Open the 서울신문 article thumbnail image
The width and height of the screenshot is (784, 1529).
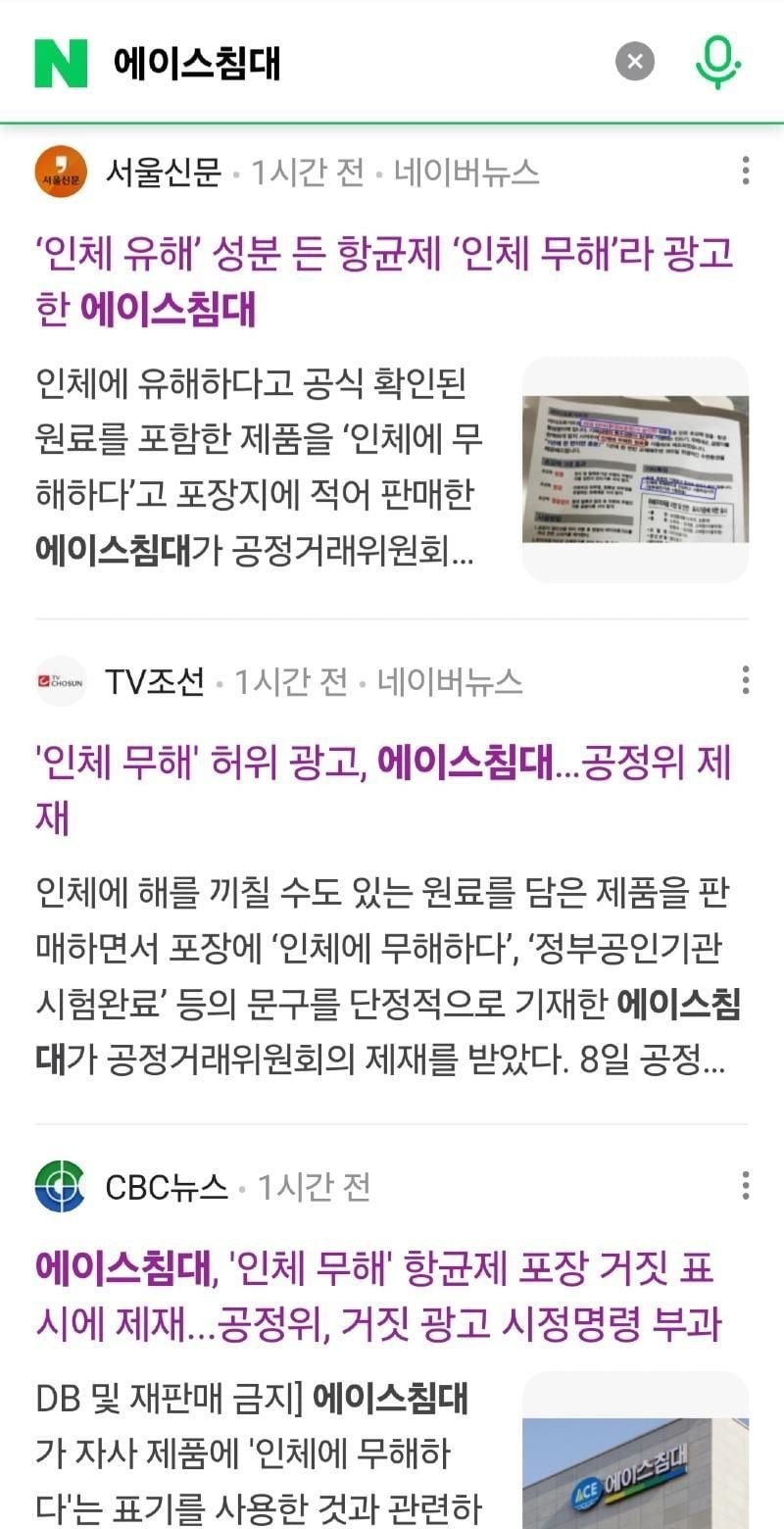tap(635, 469)
